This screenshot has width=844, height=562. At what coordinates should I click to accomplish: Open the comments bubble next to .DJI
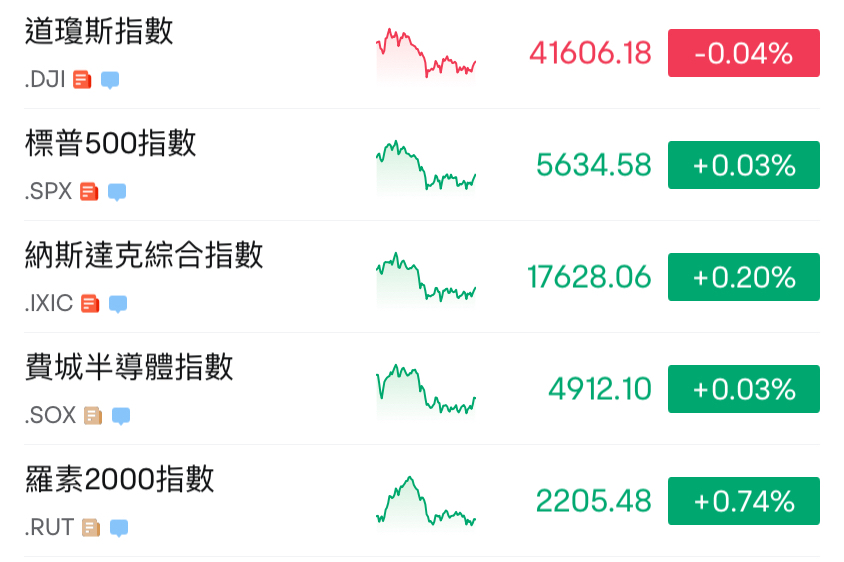pos(110,80)
